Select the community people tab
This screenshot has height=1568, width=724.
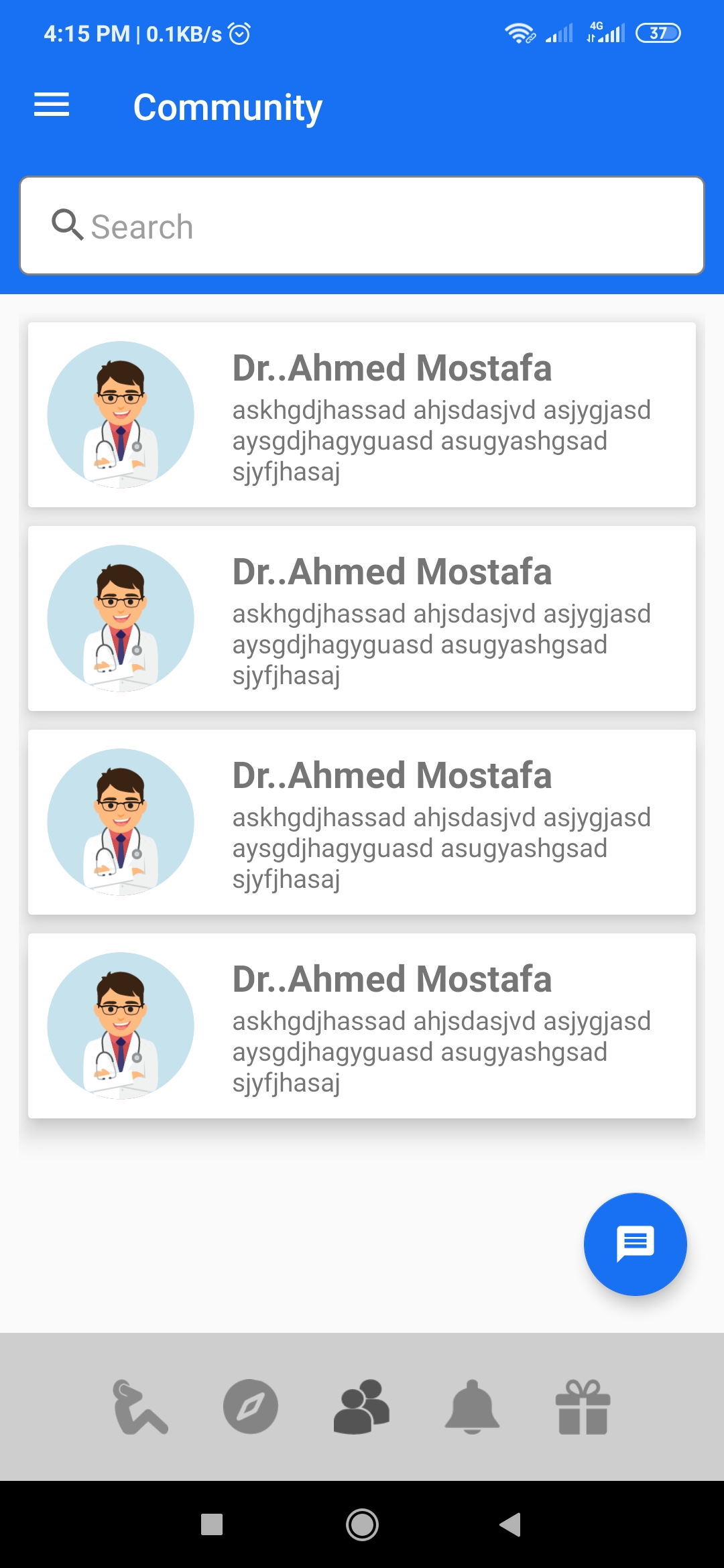coord(362,1407)
